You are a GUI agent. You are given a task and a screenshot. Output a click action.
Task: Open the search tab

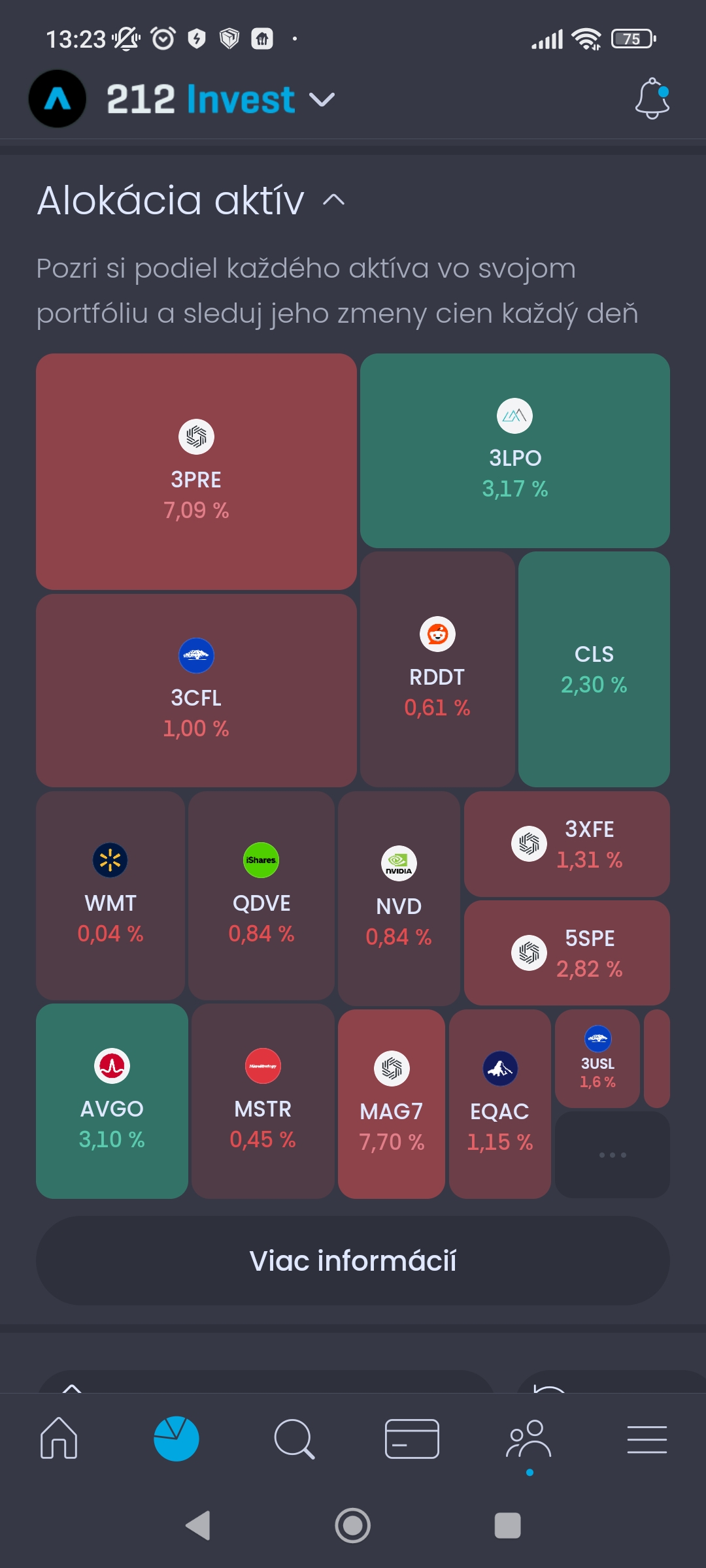point(294,1438)
